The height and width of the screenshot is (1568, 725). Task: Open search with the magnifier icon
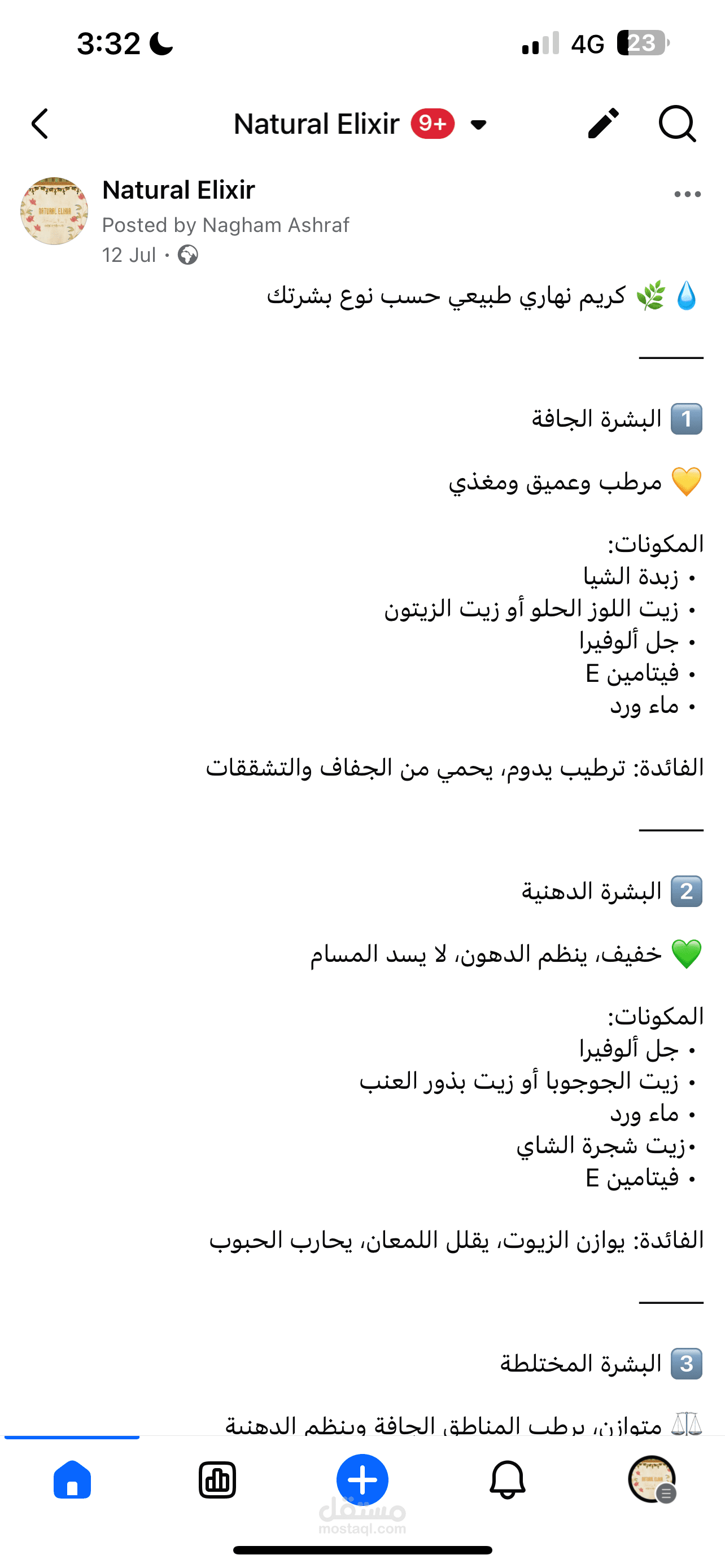677,124
